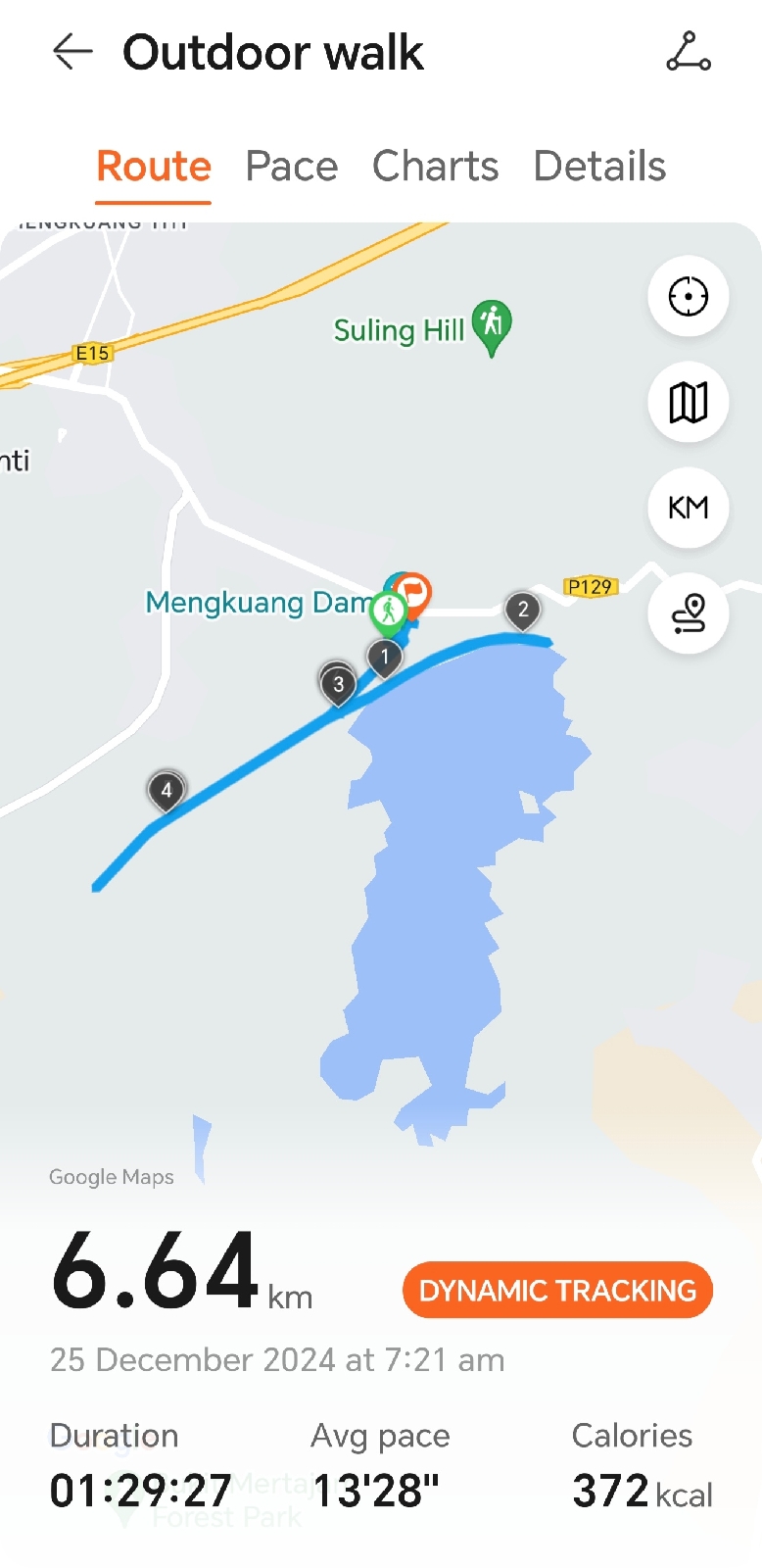Start Dynamic Tracking playback
The height and width of the screenshot is (1568, 762).
pyautogui.click(x=557, y=1290)
